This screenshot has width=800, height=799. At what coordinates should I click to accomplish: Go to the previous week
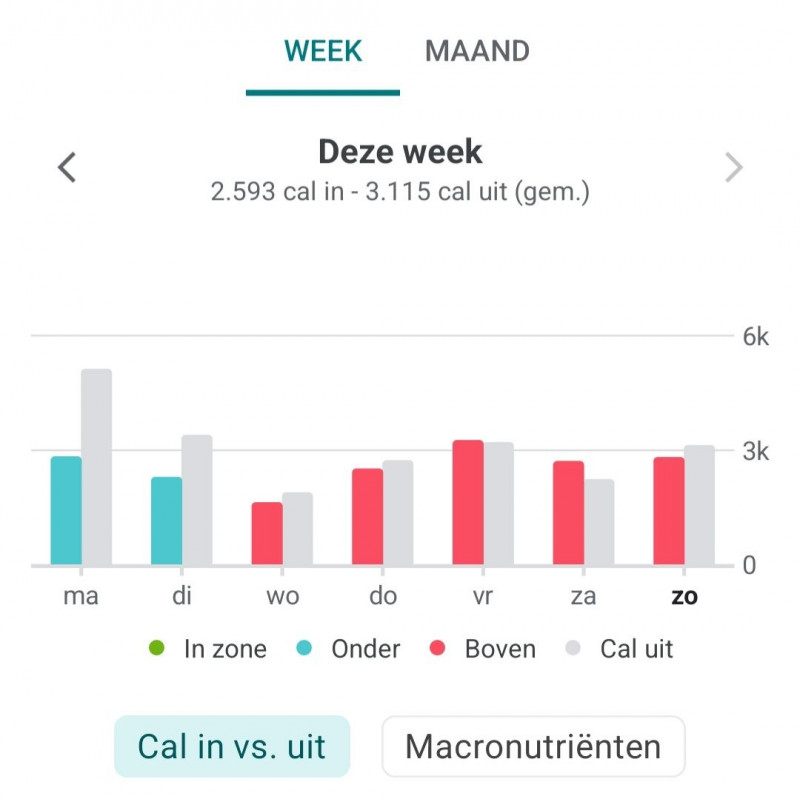67,167
